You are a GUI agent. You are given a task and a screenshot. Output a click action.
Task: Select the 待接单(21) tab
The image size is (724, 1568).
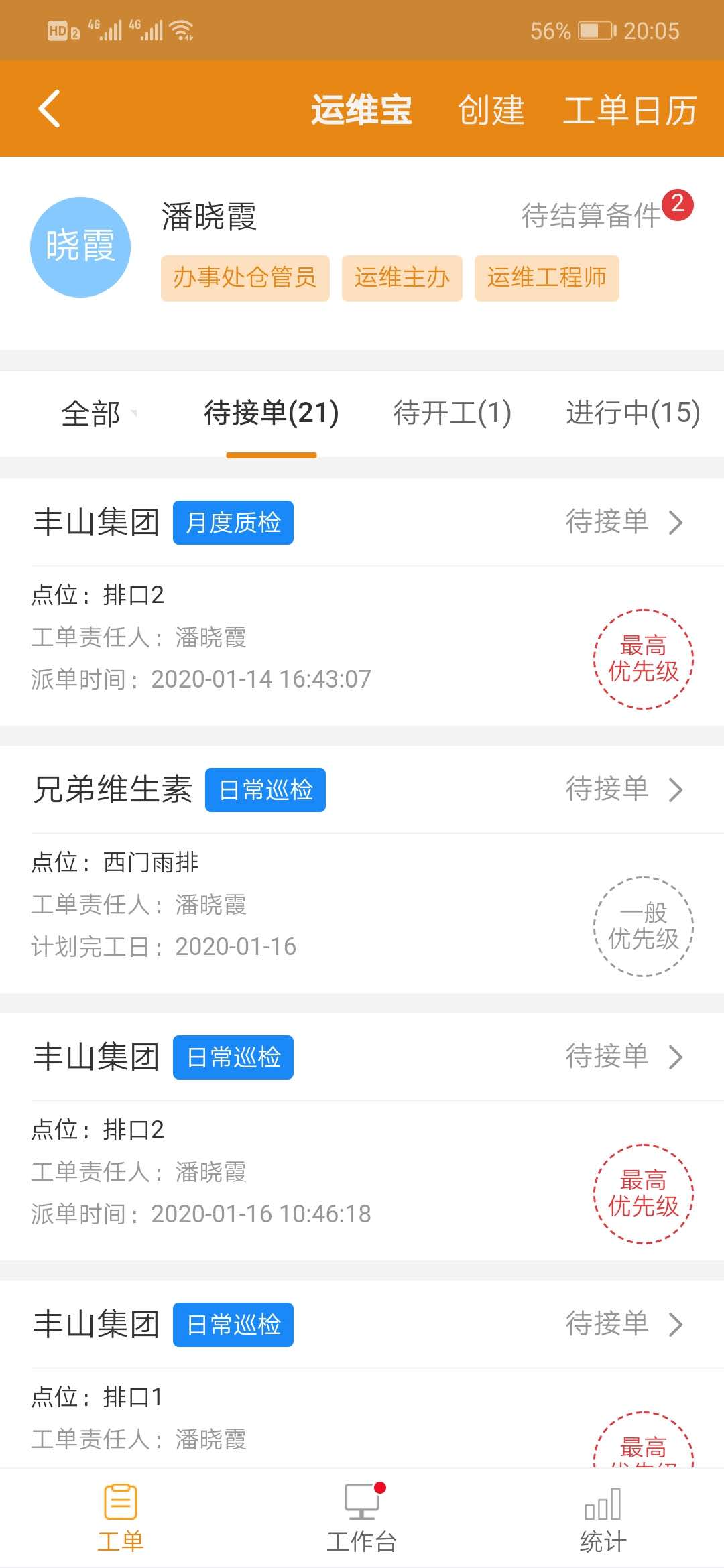(271, 413)
